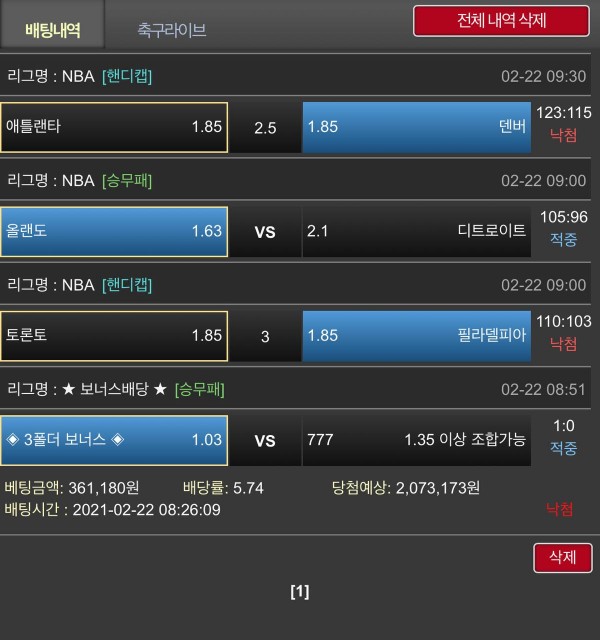Select the 배팅내역 tab
The width and height of the screenshot is (600, 640).
tap(52, 29)
